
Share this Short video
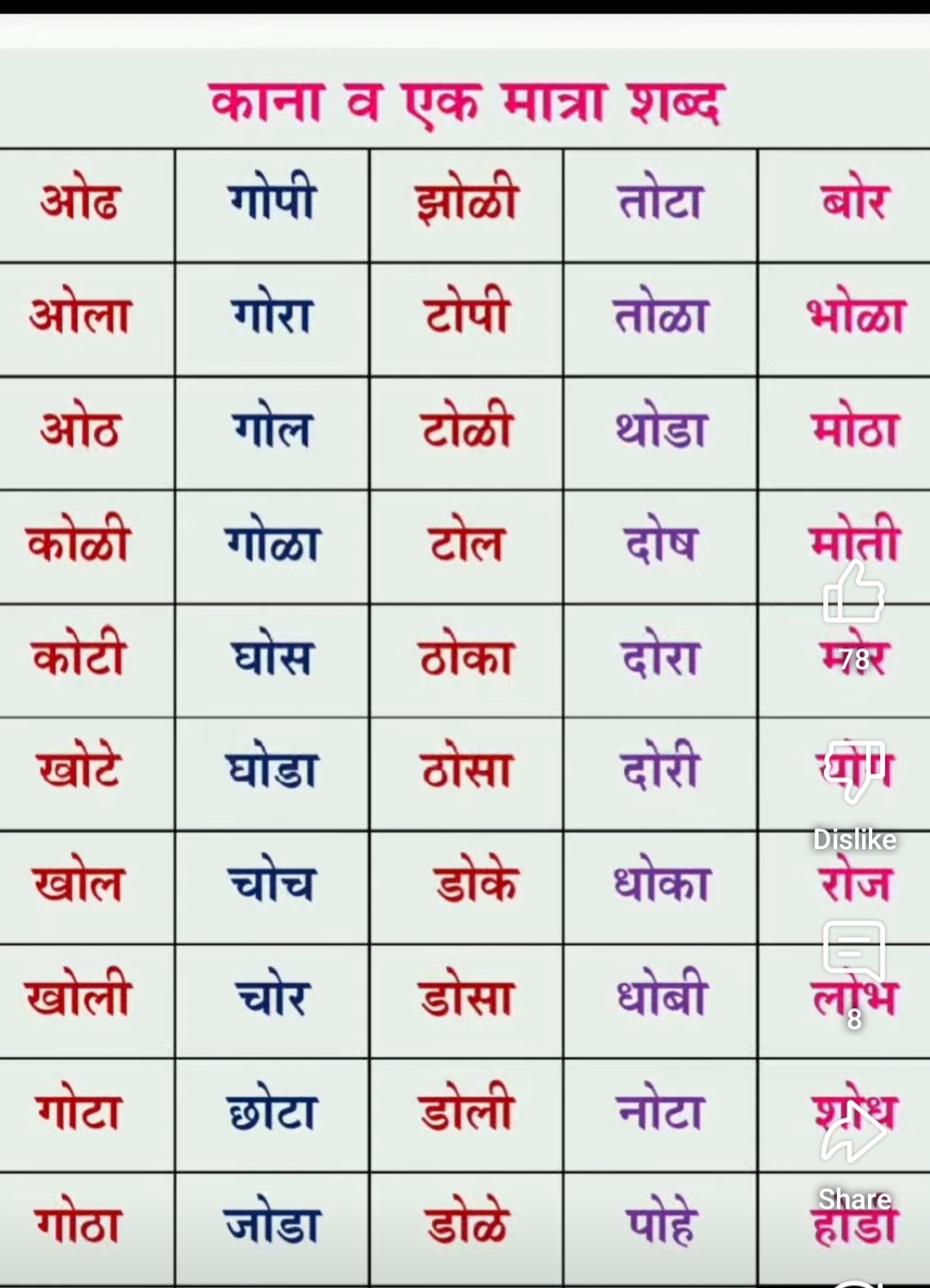pyautogui.click(x=853, y=1136)
